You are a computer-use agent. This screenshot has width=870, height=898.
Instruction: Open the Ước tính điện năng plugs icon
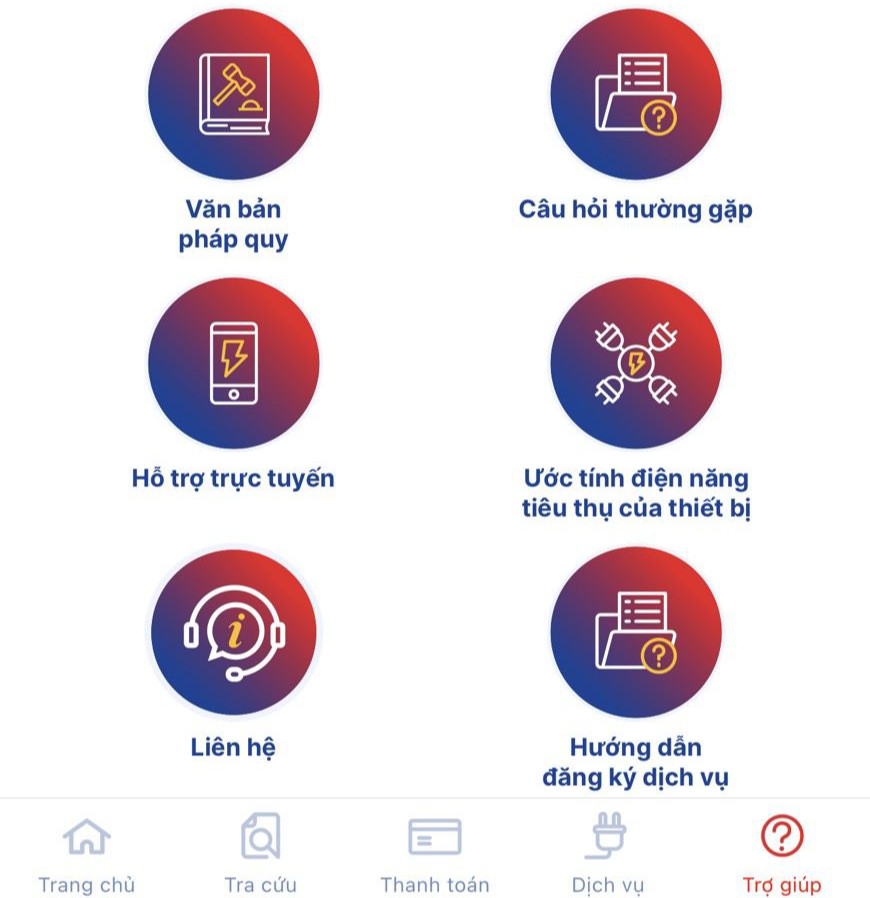[635, 364]
